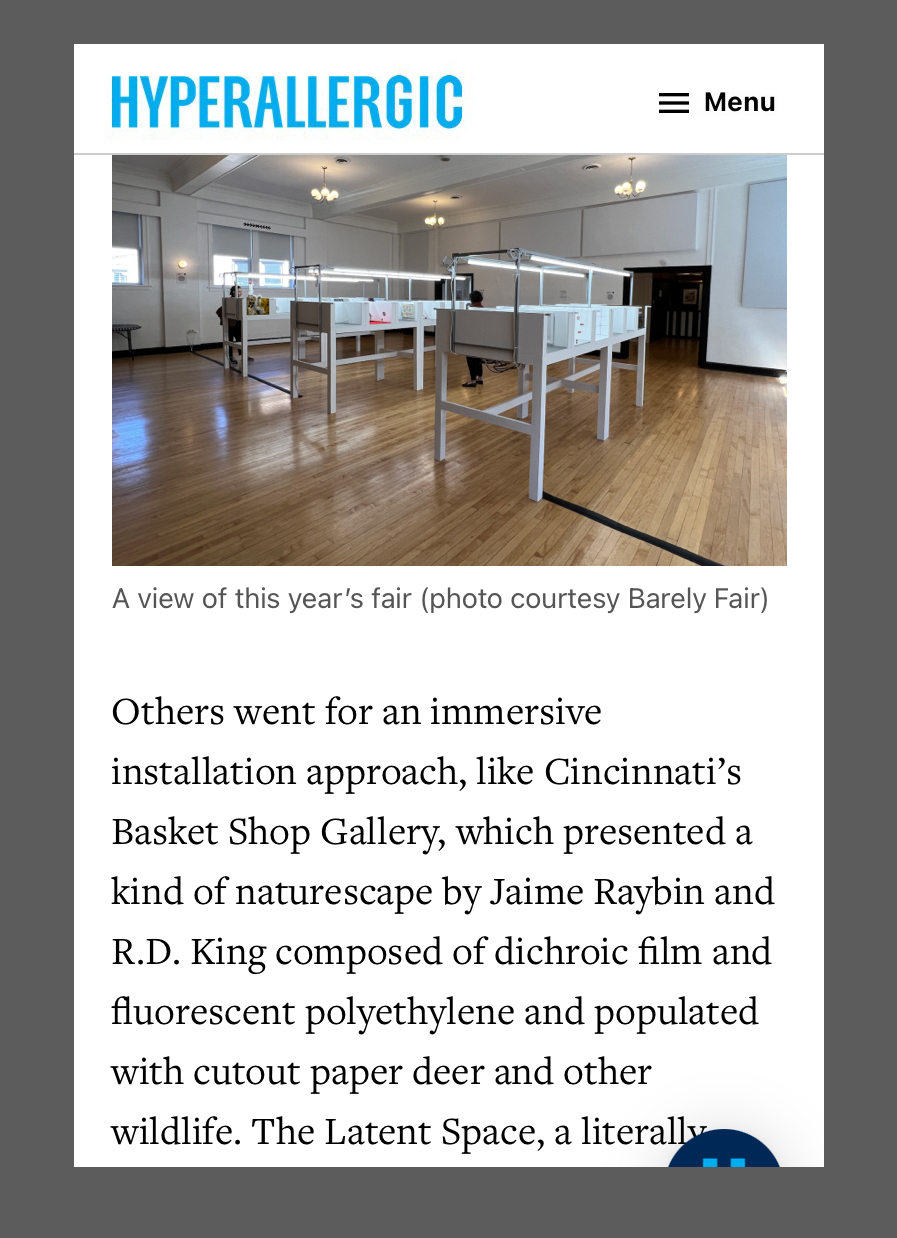Tap the Hyperallergic logo to go home
Screen dimensions: 897x1238
click(287, 102)
